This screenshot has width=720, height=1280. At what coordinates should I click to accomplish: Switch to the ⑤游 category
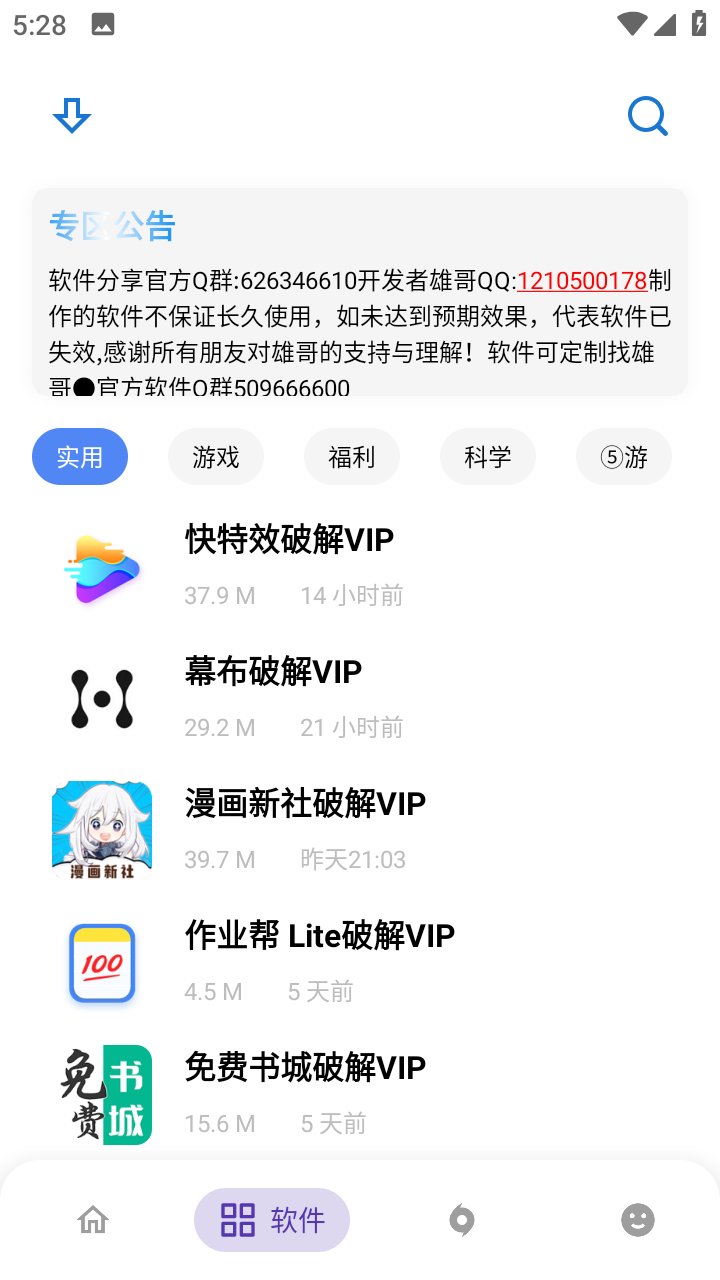(624, 457)
